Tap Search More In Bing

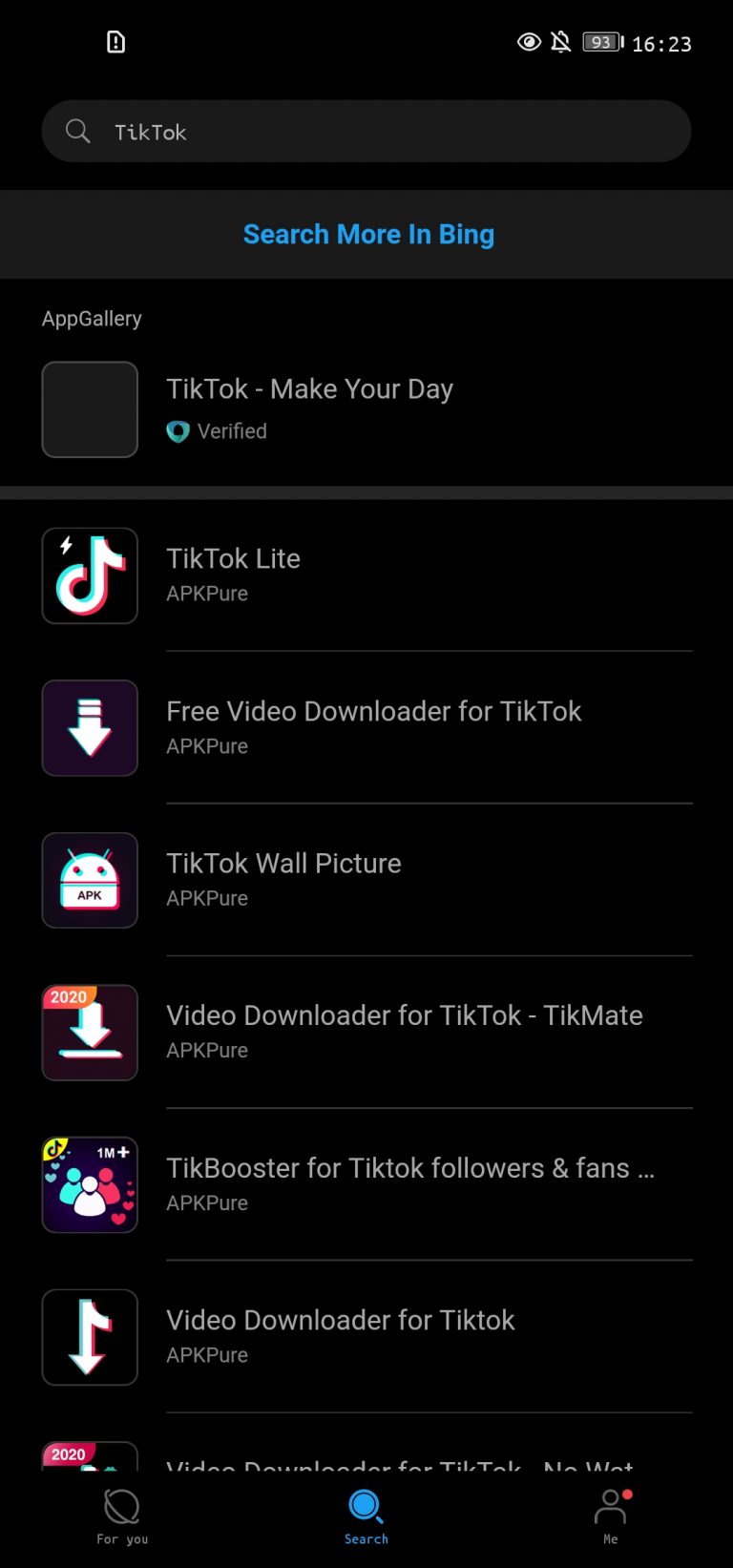(368, 235)
